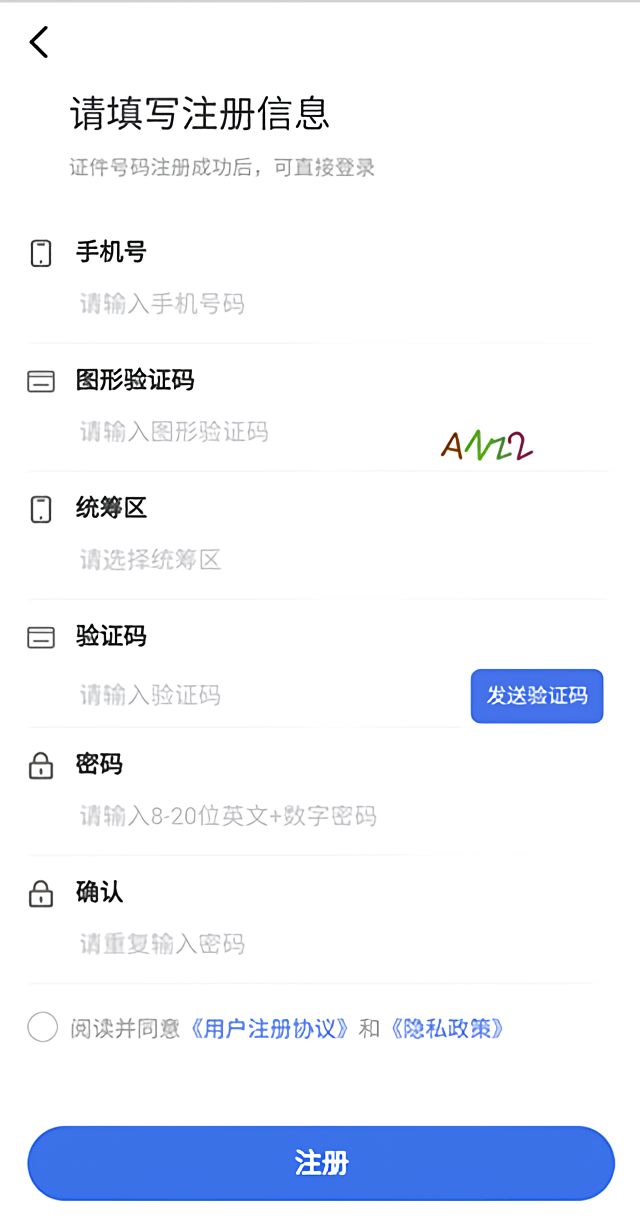
Task: Select the password input field
Action: [x=300, y=816]
